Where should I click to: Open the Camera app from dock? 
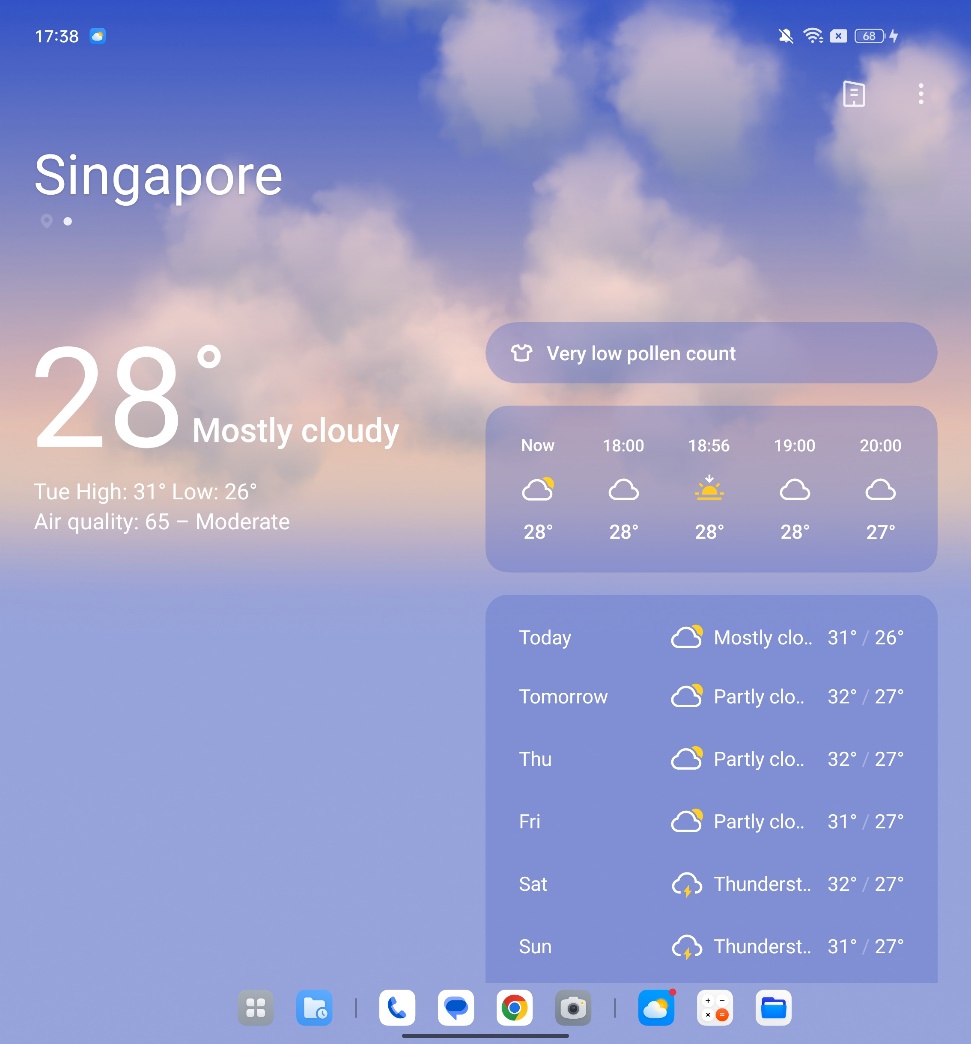click(x=573, y=1008)
